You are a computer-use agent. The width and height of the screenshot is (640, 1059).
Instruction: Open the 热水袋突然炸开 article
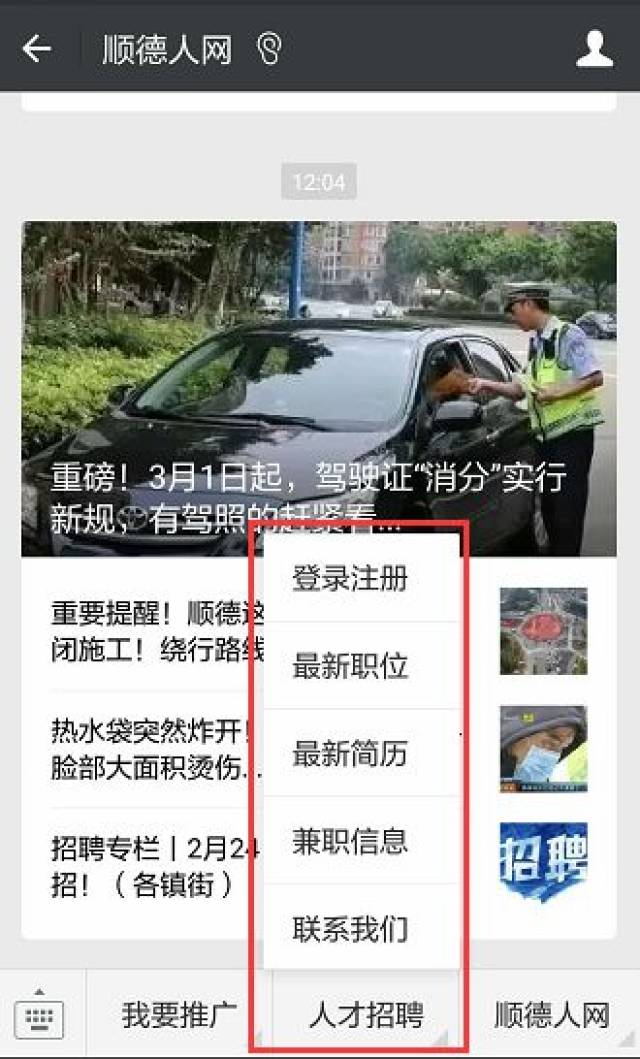click(157, 749)
